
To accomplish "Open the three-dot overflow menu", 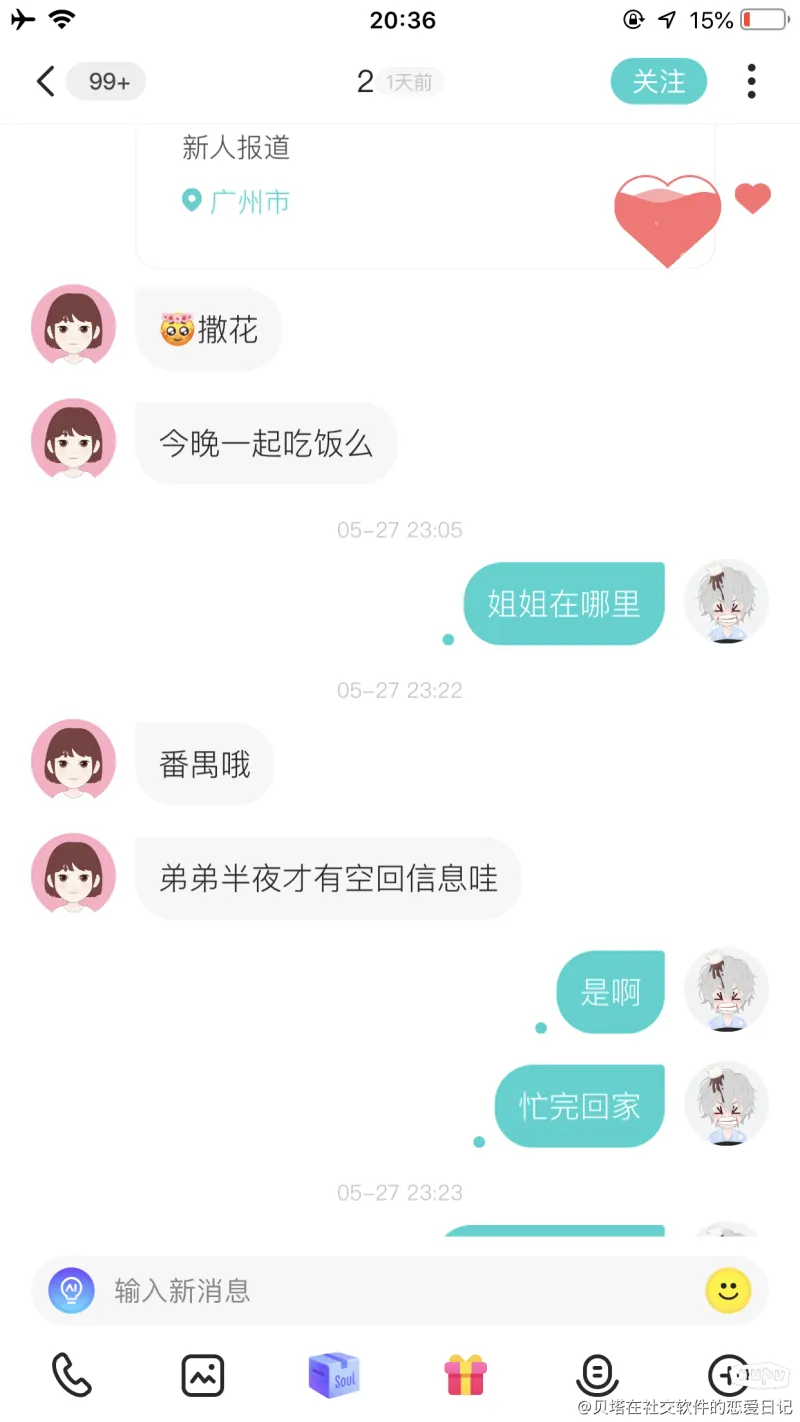I will click(x=751, y=81).
